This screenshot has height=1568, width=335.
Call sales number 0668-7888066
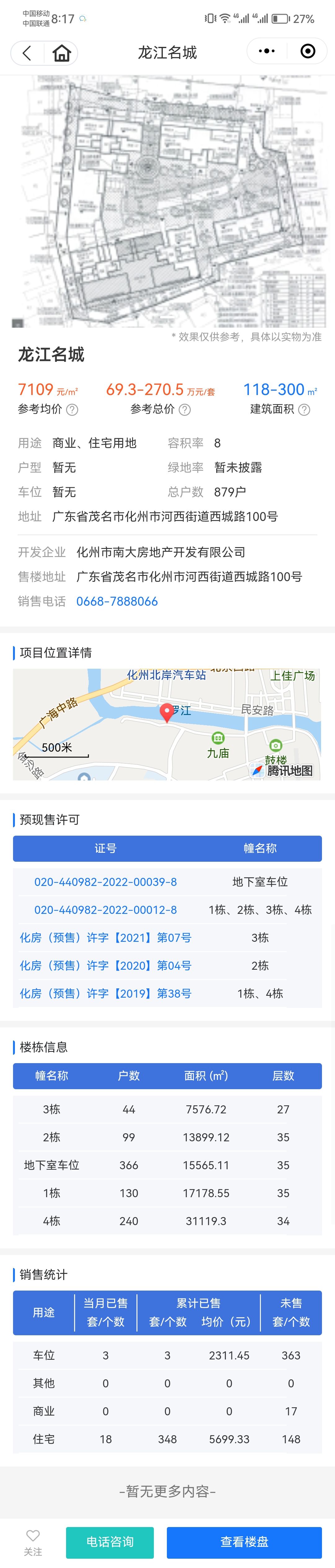[117, 601]
